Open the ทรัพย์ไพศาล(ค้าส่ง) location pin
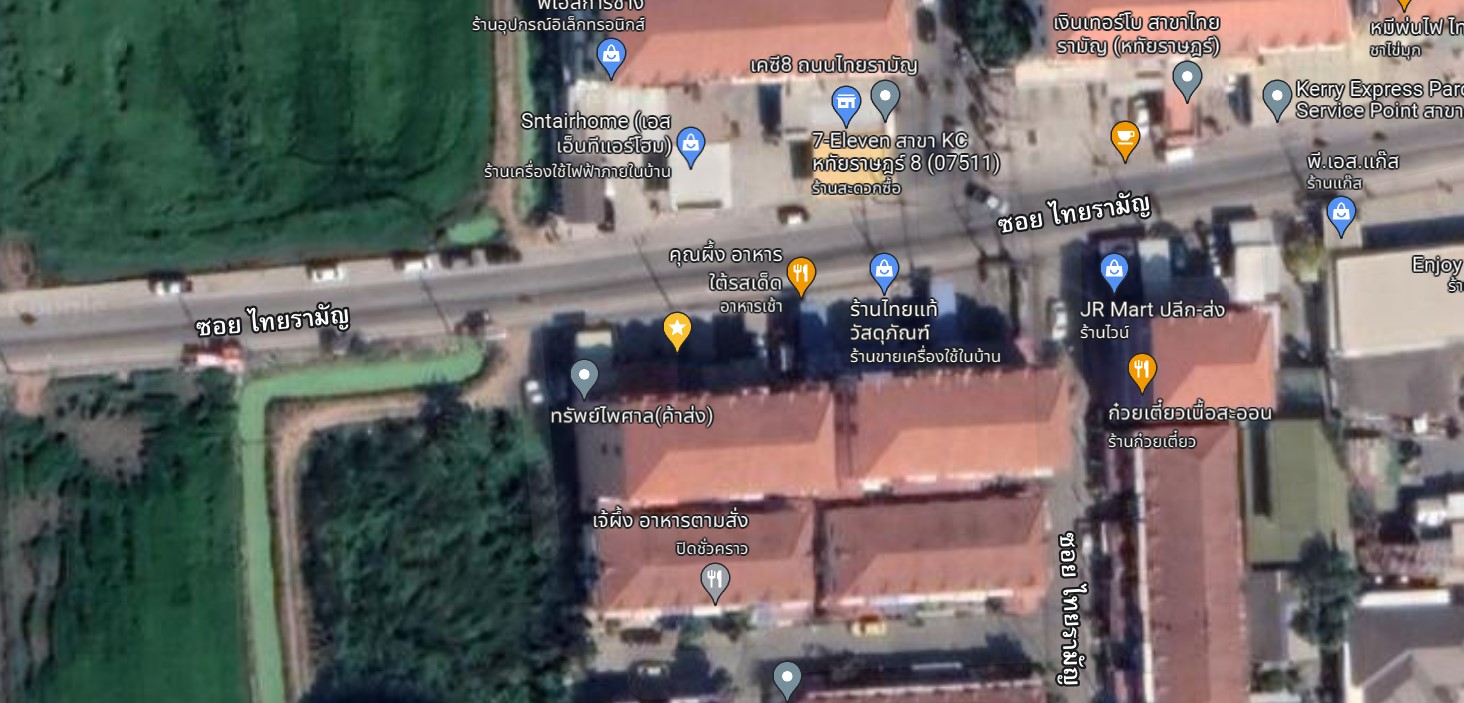This screenshot has width=1464, height=703. (x=584, y=377)
